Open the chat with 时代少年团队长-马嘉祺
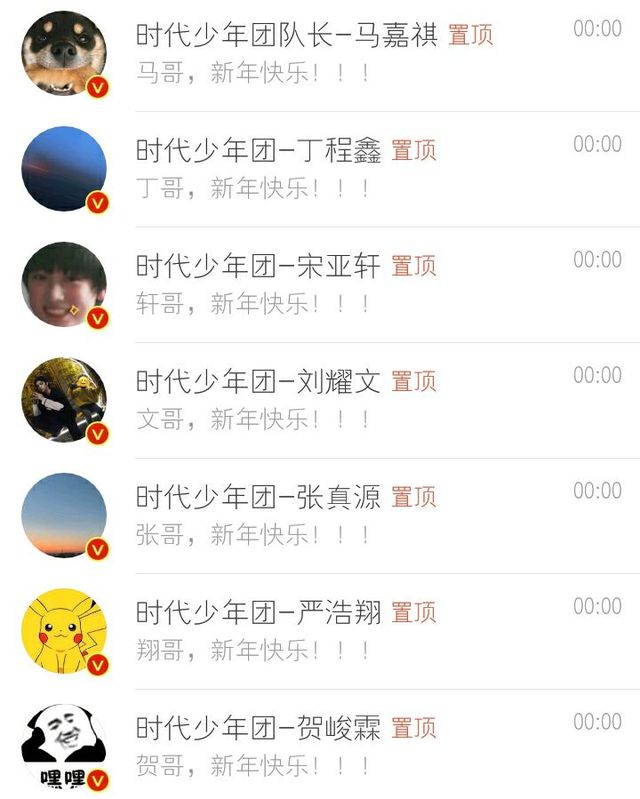The height and width of the screenshot is (799, 640). 320,54
